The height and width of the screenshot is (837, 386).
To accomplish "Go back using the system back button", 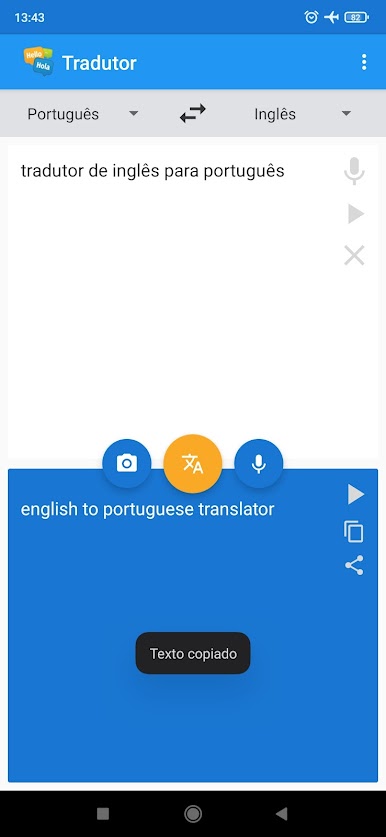I will coord(282,814).
